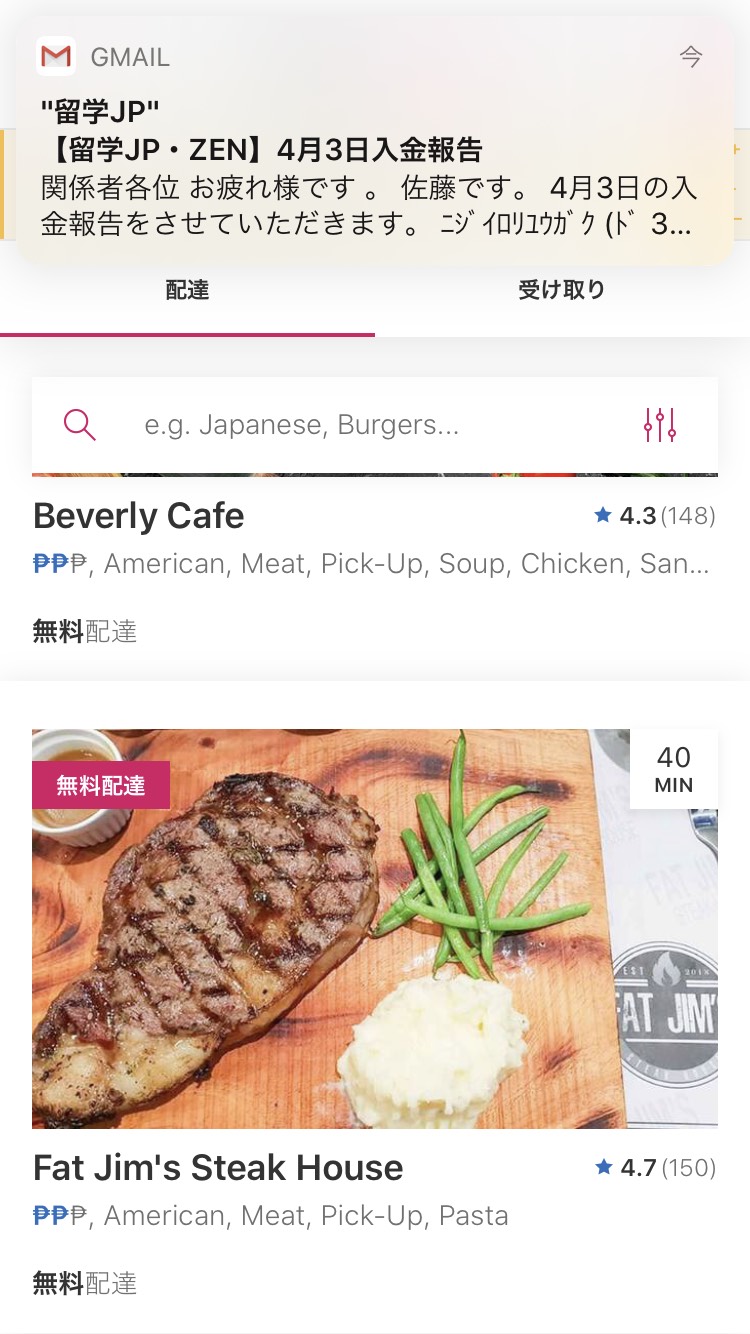Open the Beverly Cafe restaurant listing
This screenshot has height=1334, width=750.
click(139, 516)
